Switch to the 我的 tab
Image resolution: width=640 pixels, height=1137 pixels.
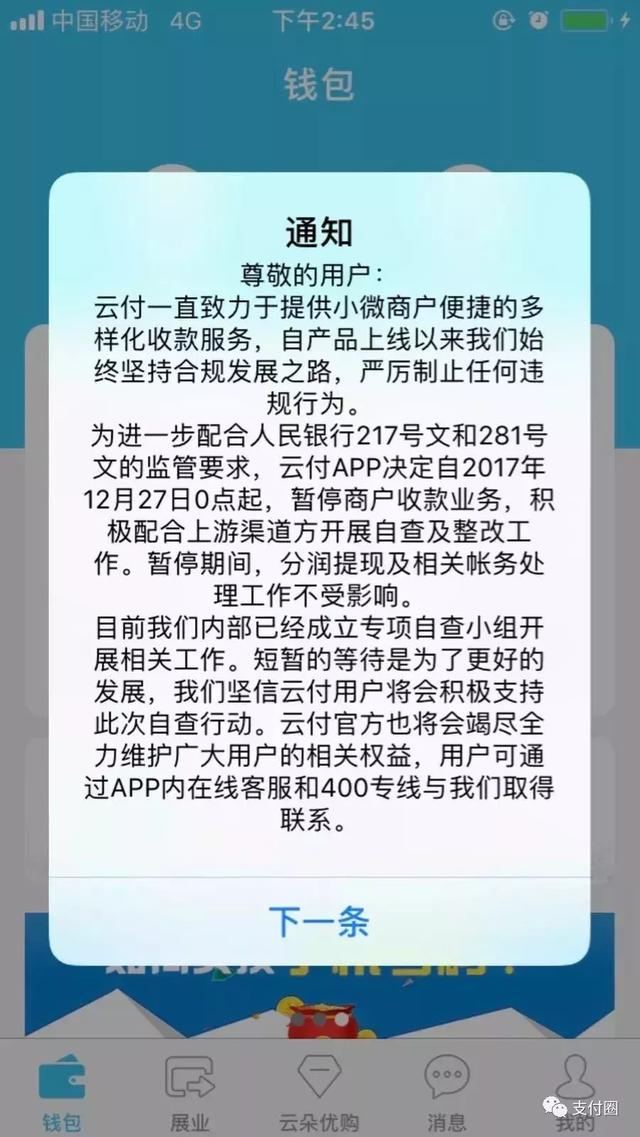tap(575, 1092)
